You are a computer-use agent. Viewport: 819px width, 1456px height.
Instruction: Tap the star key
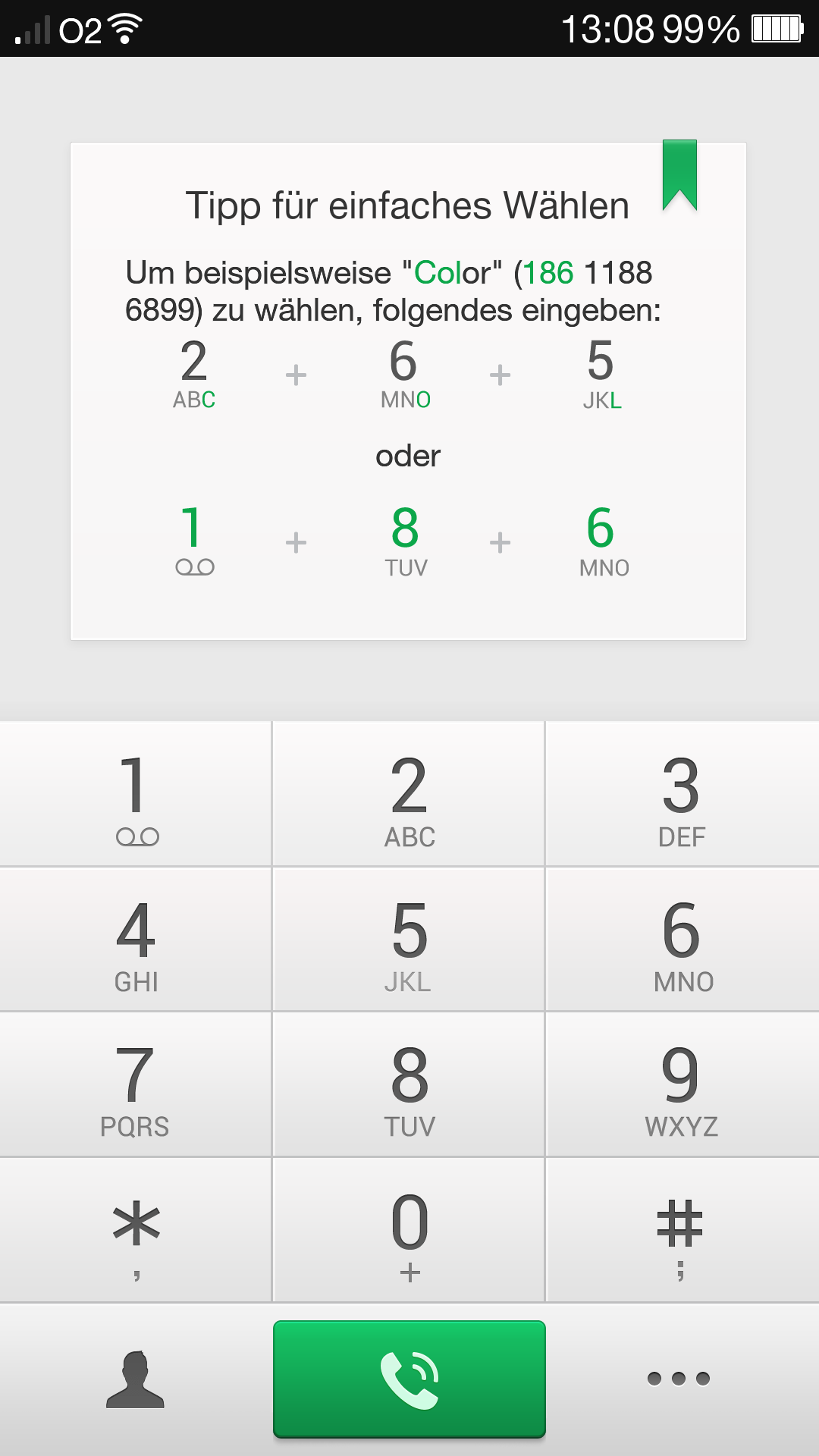tap(136, 1230)
